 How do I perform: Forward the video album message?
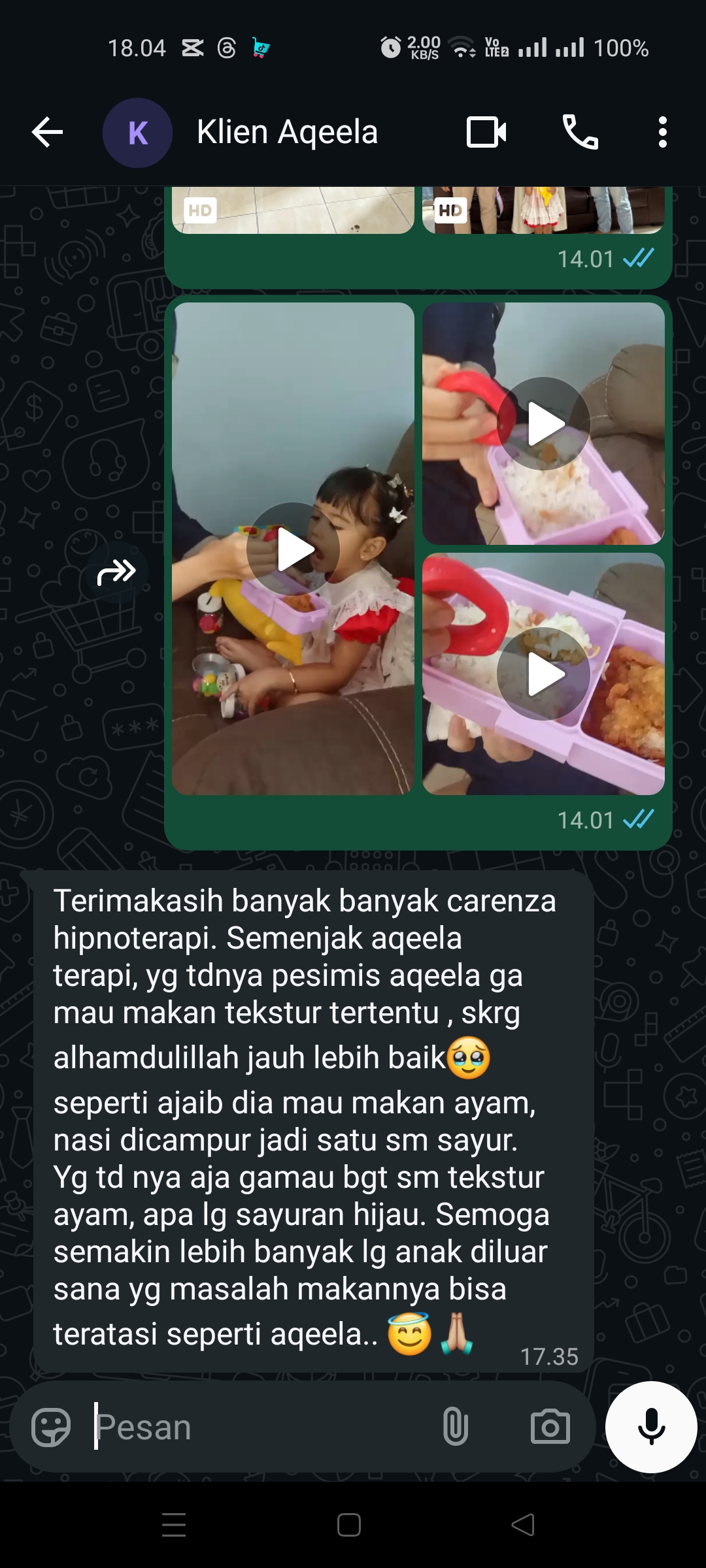coord(116,572)
